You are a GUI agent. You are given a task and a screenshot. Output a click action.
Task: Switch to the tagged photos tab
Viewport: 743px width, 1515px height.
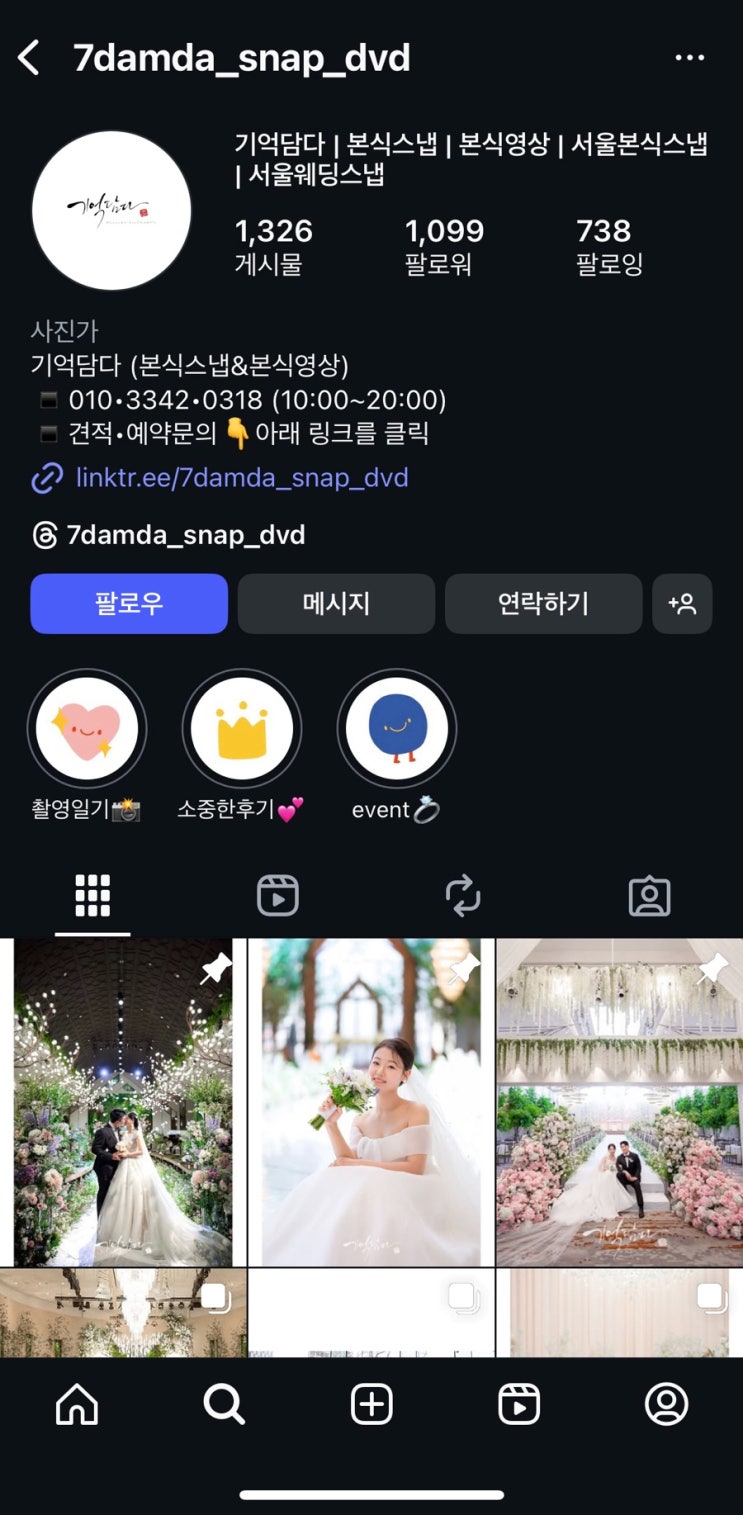point(649,896)
